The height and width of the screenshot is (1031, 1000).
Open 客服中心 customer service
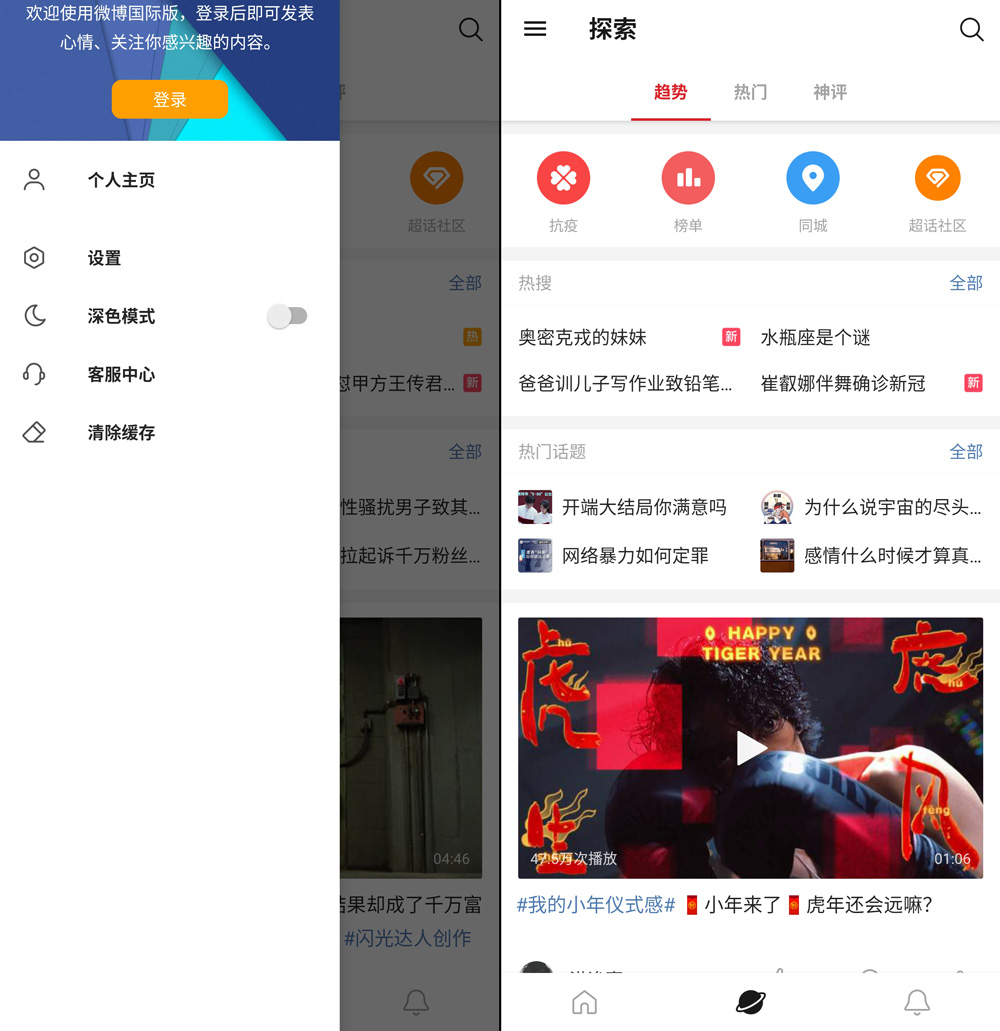(120, 374)
